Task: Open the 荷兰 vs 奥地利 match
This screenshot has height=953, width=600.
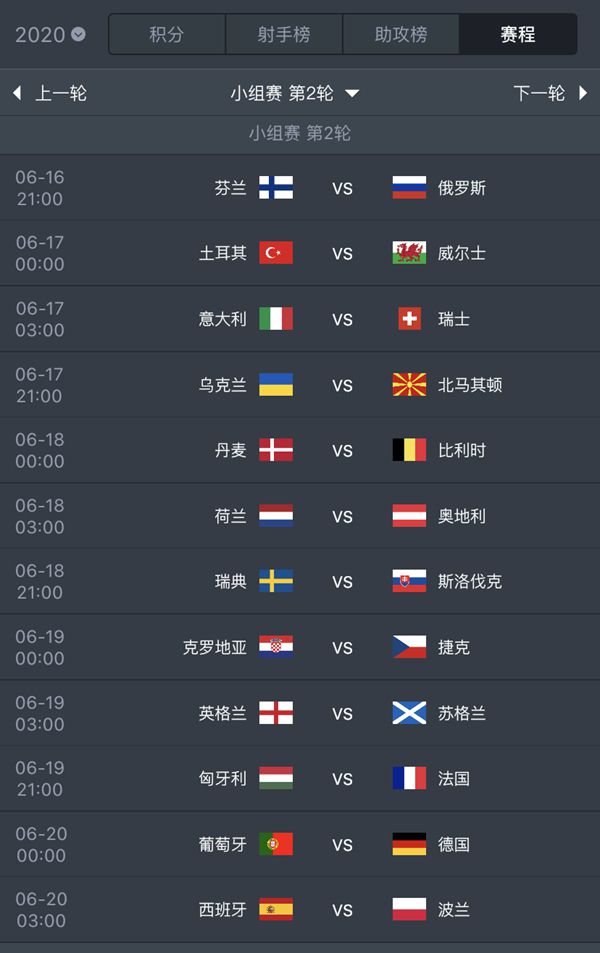Action: 342,517
